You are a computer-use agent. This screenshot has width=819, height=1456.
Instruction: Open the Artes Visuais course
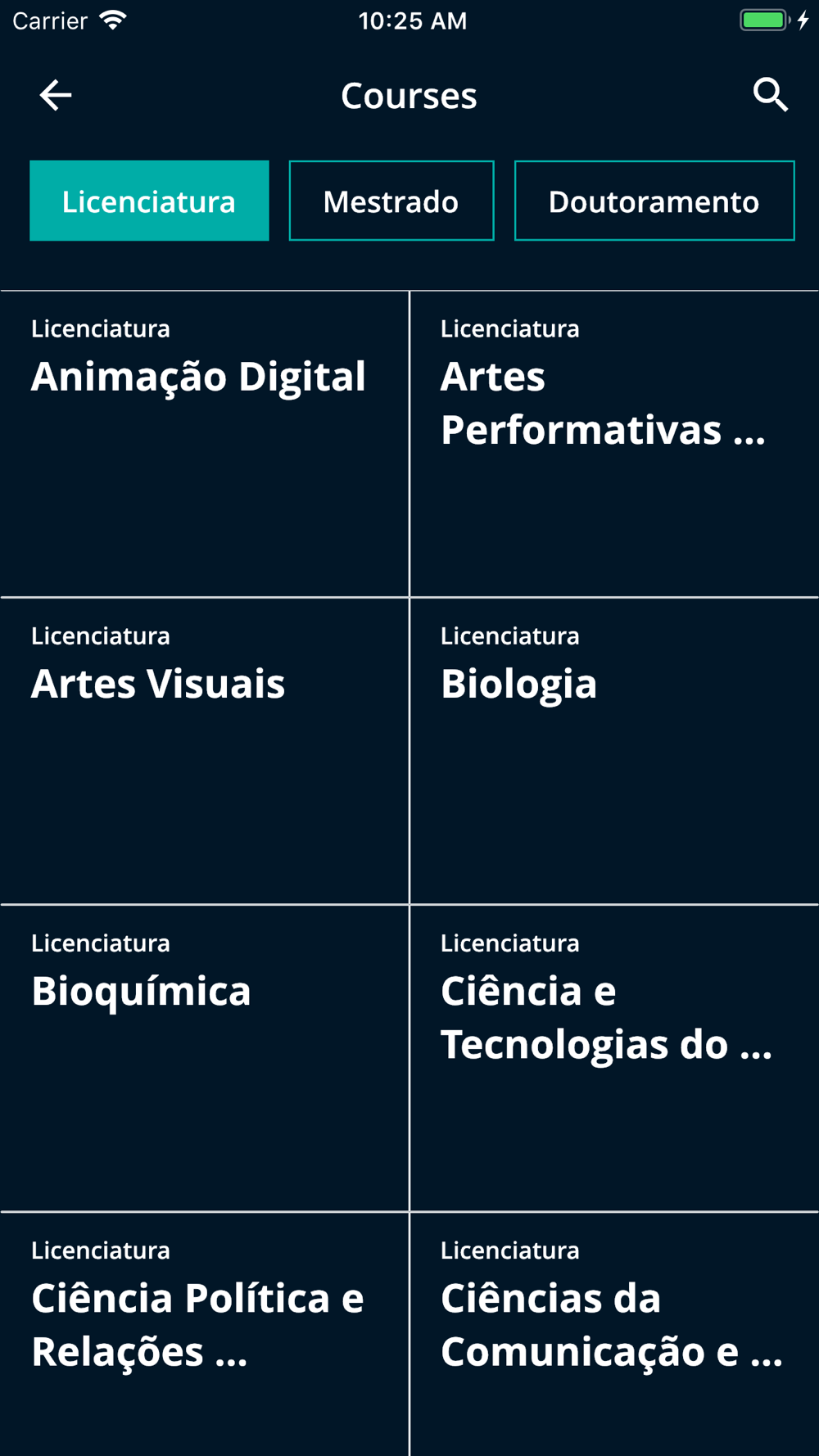pos(204,751)
